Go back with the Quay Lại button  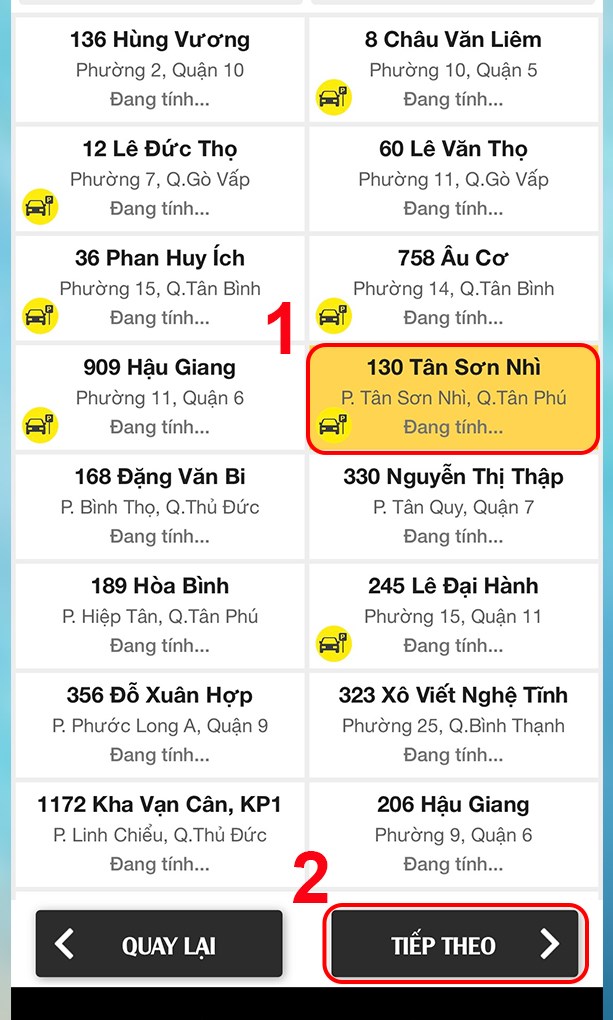click(159, 944)
